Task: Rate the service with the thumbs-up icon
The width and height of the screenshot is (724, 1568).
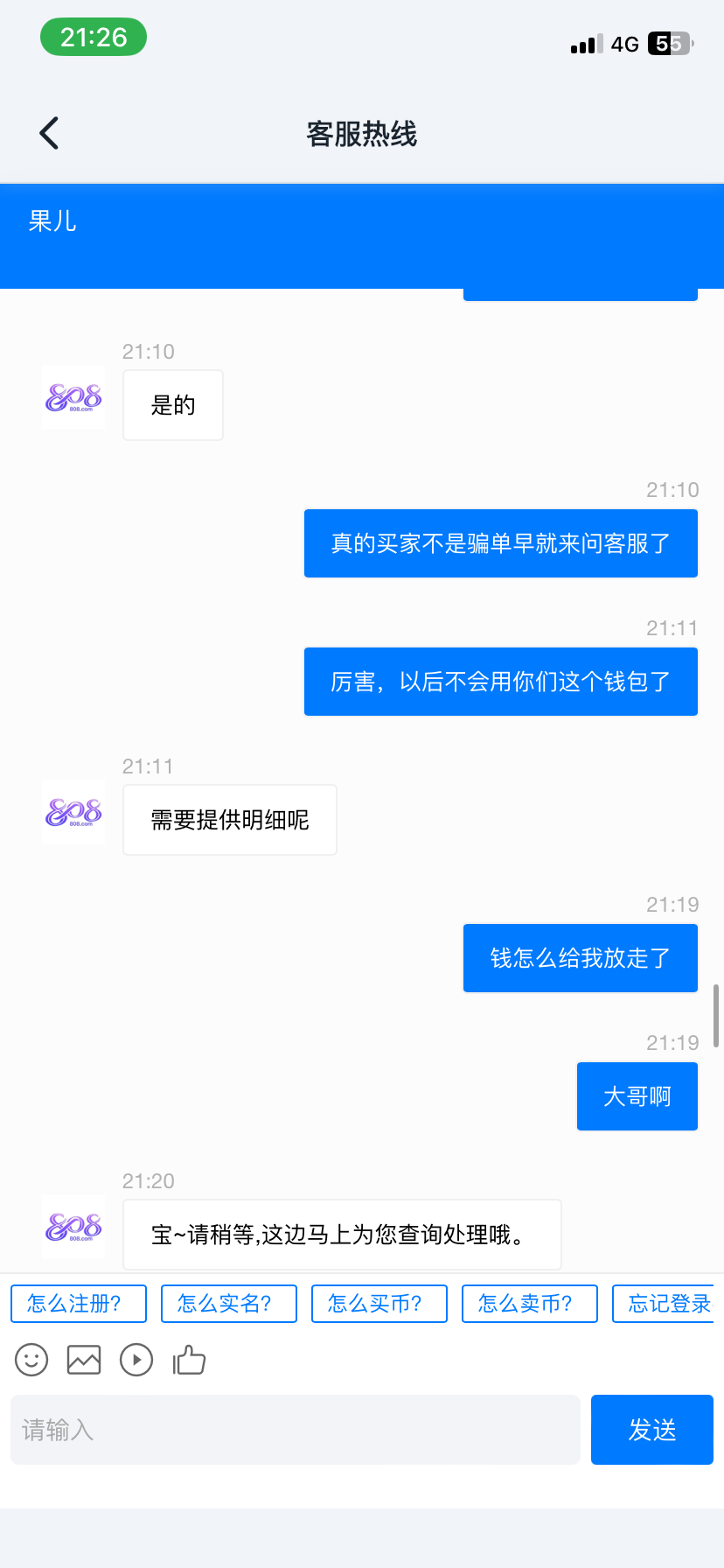Action: pyautogui.click(x=189, y=1360)
